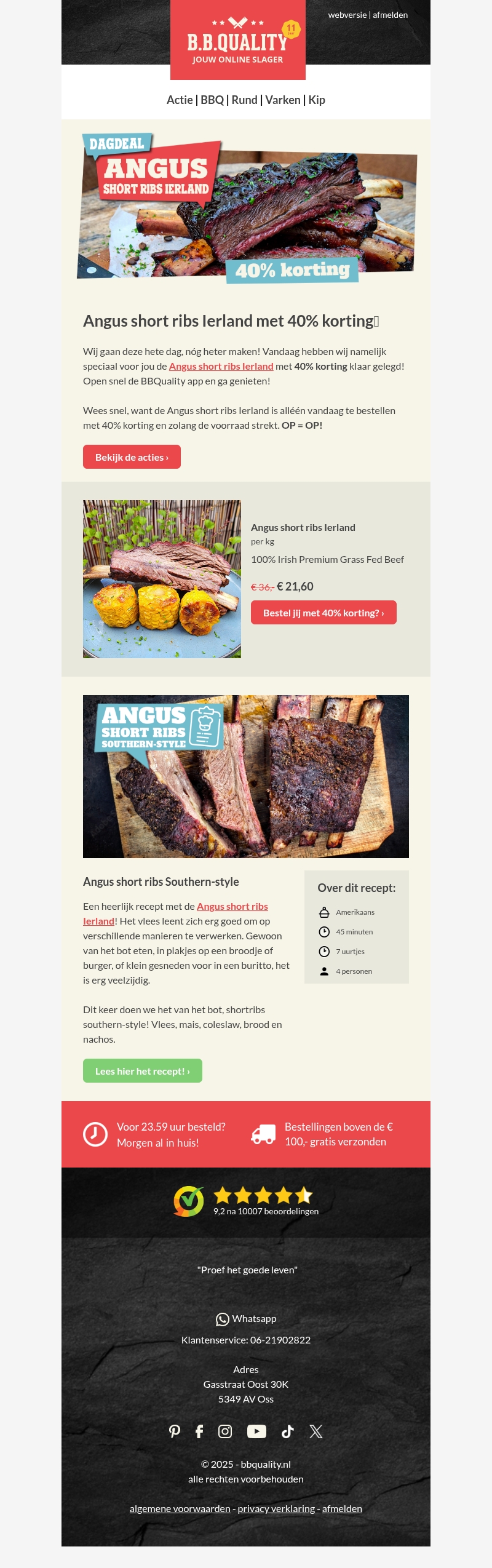Viewport: 492px width, 1568px height.
Task: Open the TikTok icon
Action: pyautogui.click(x=287, y=1431)
